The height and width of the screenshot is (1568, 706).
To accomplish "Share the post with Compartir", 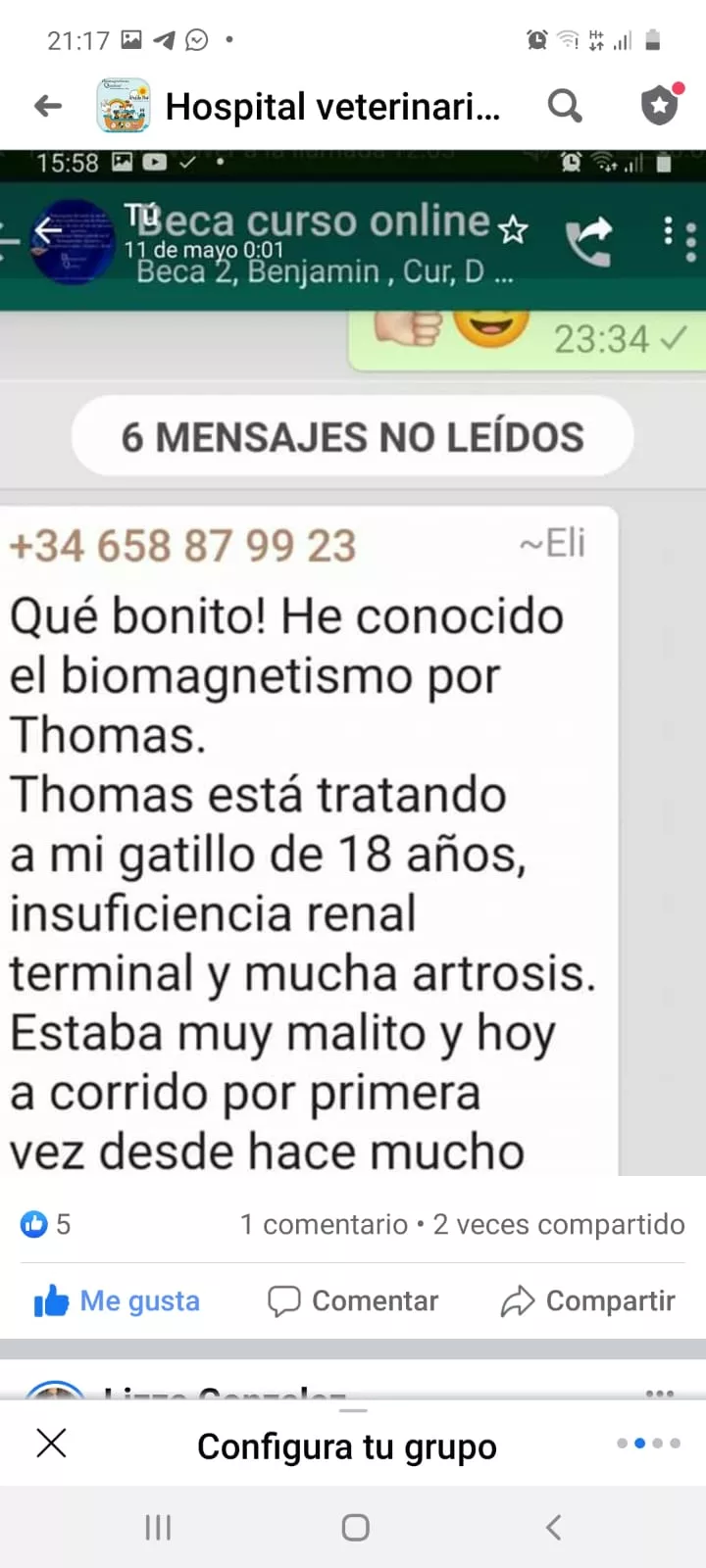I will tap(588, 1300).
